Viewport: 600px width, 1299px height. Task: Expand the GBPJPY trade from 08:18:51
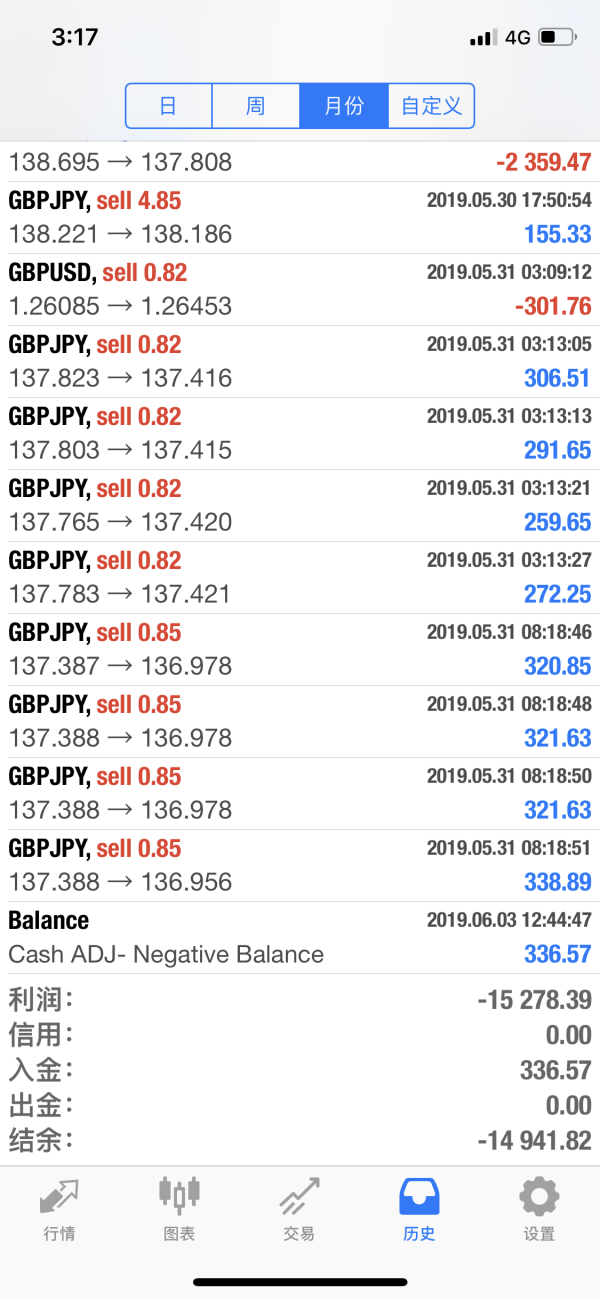[x=300, y=865]
